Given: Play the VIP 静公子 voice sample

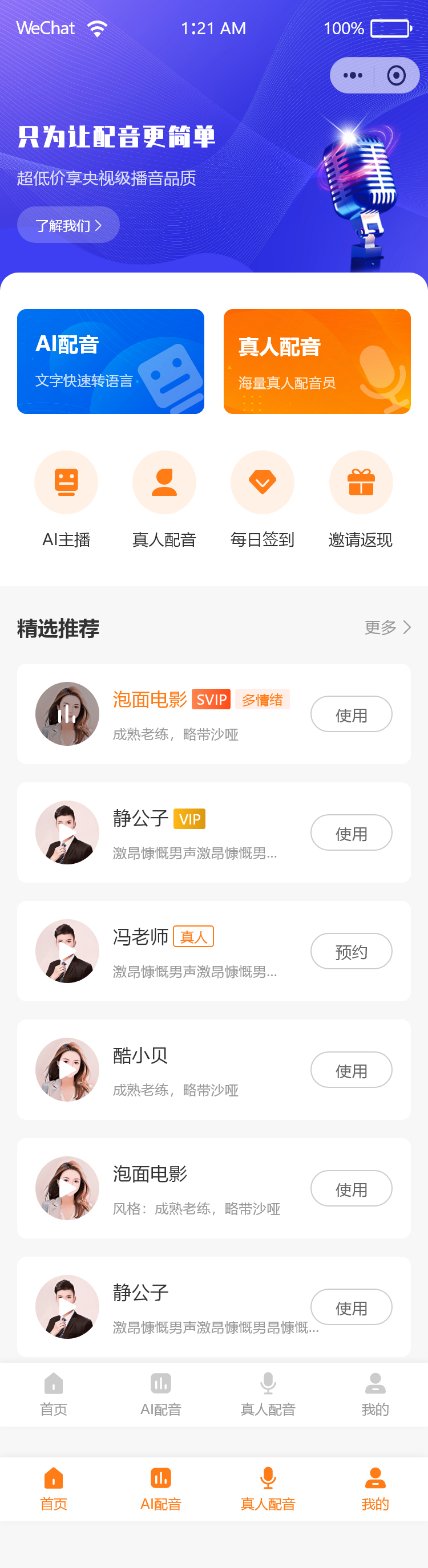Looking at the screenshot, I should pos(67,832).
